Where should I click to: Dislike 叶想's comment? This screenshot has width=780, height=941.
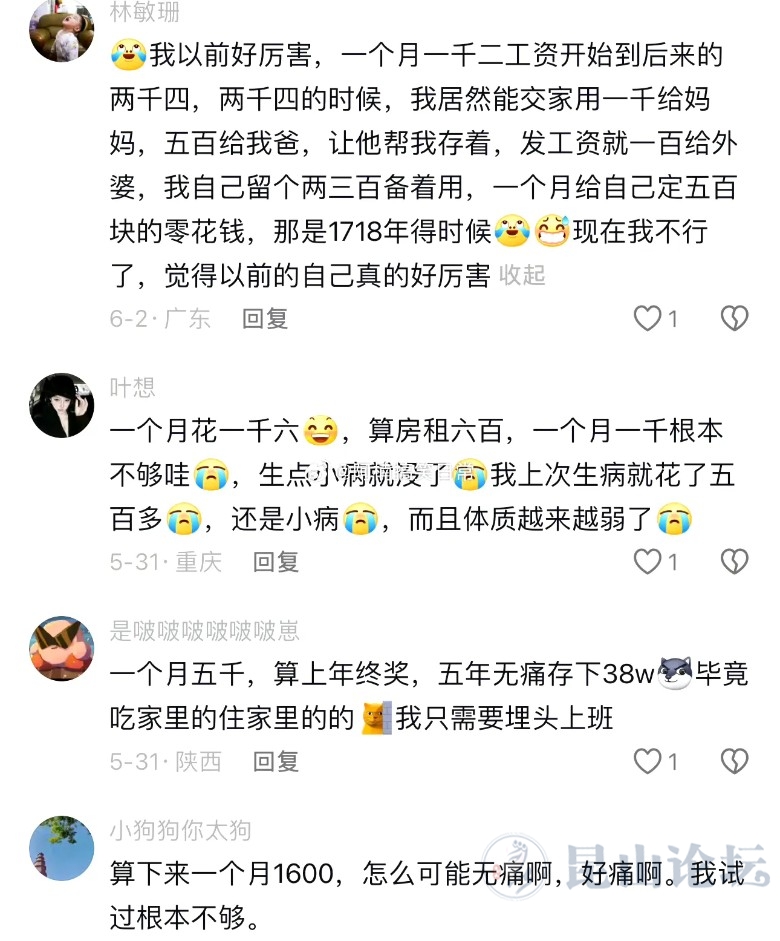[735, 562]
